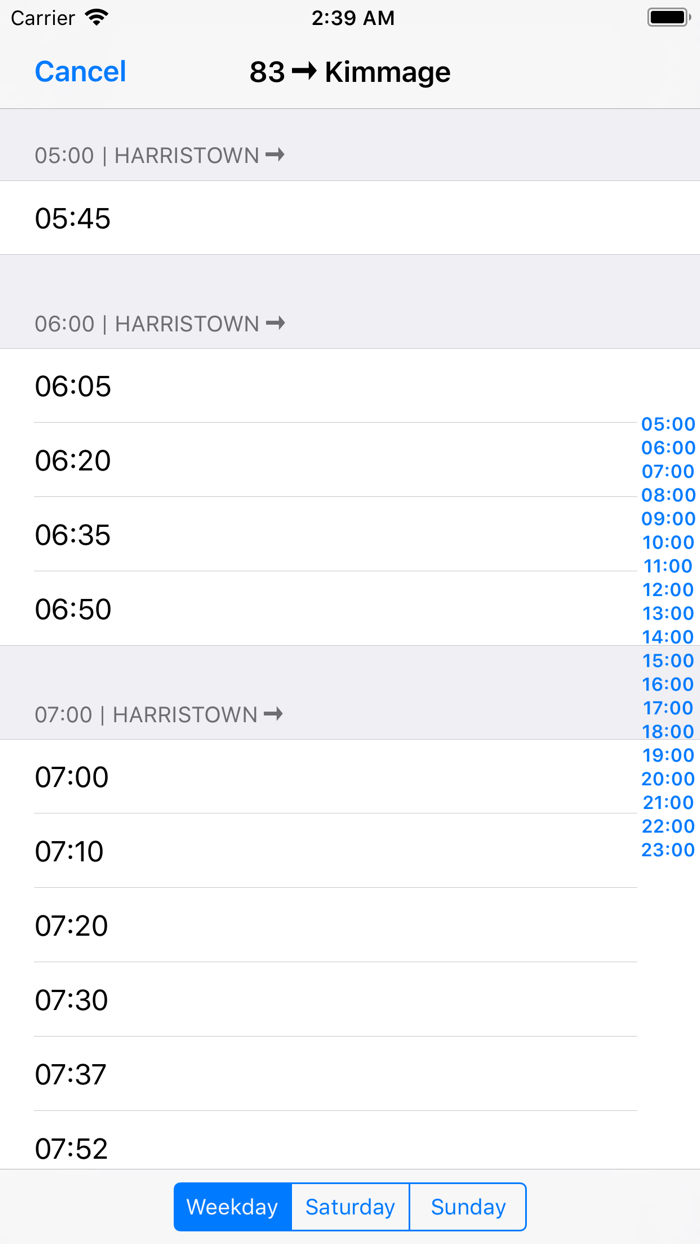Jump to 23:00 in the hour index
The image size is (700, 1244).
coord(668,850)
